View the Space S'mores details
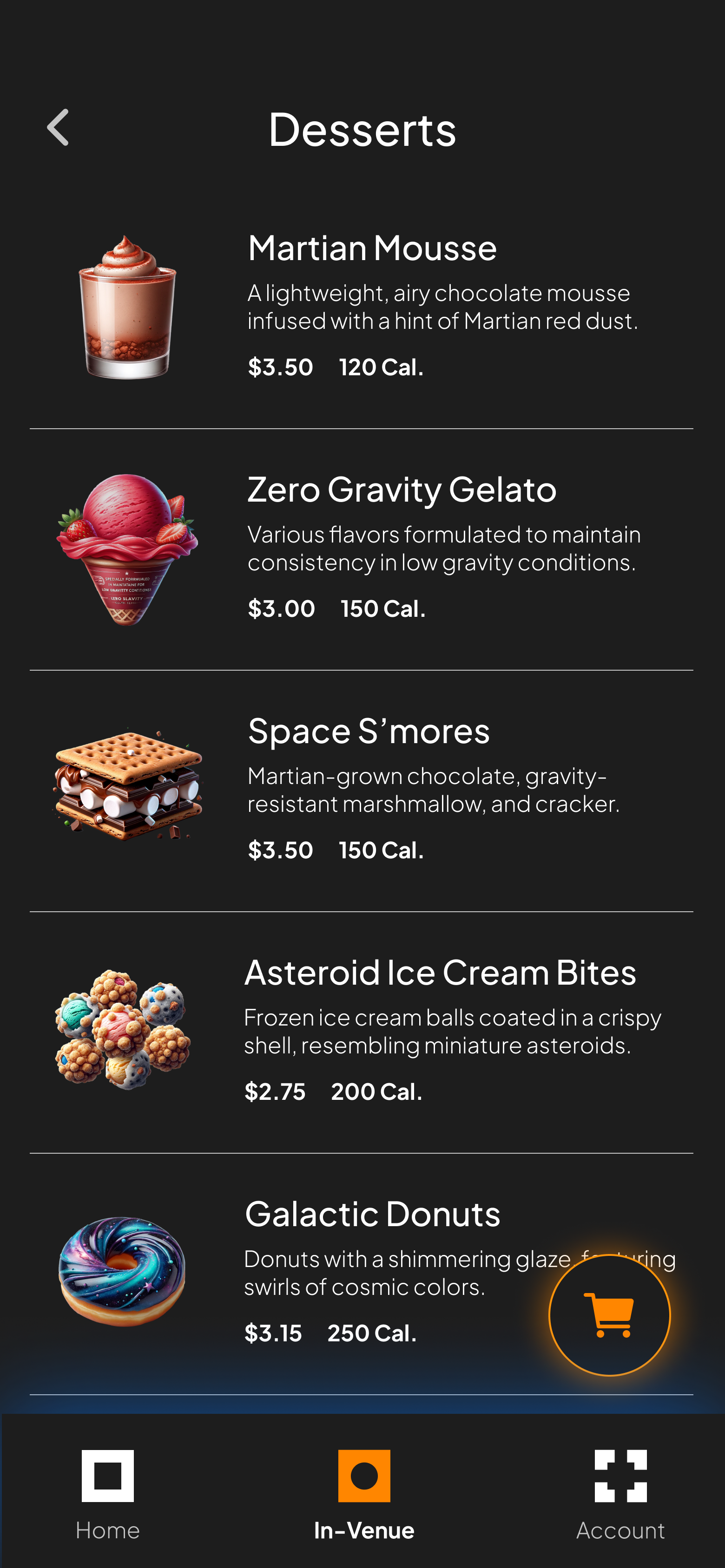725x1568 pixels. tap(369, 731)
